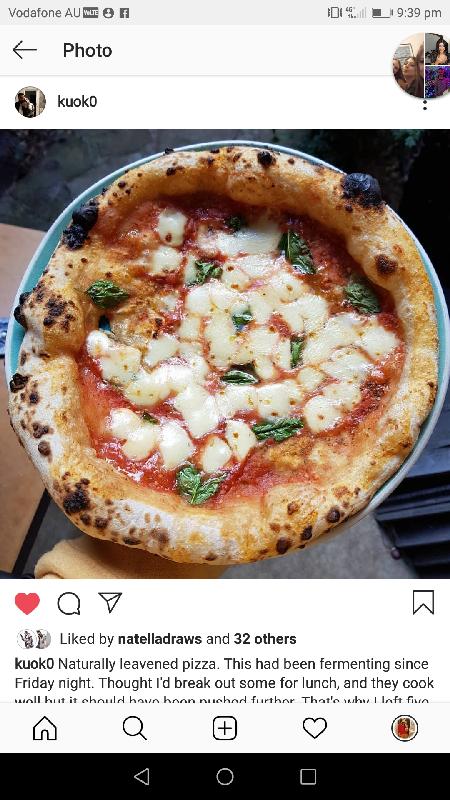Viewport: 450px width, 800px height.
Task: Unlike the post with the red heart
Action: click(x=27, y=604)
